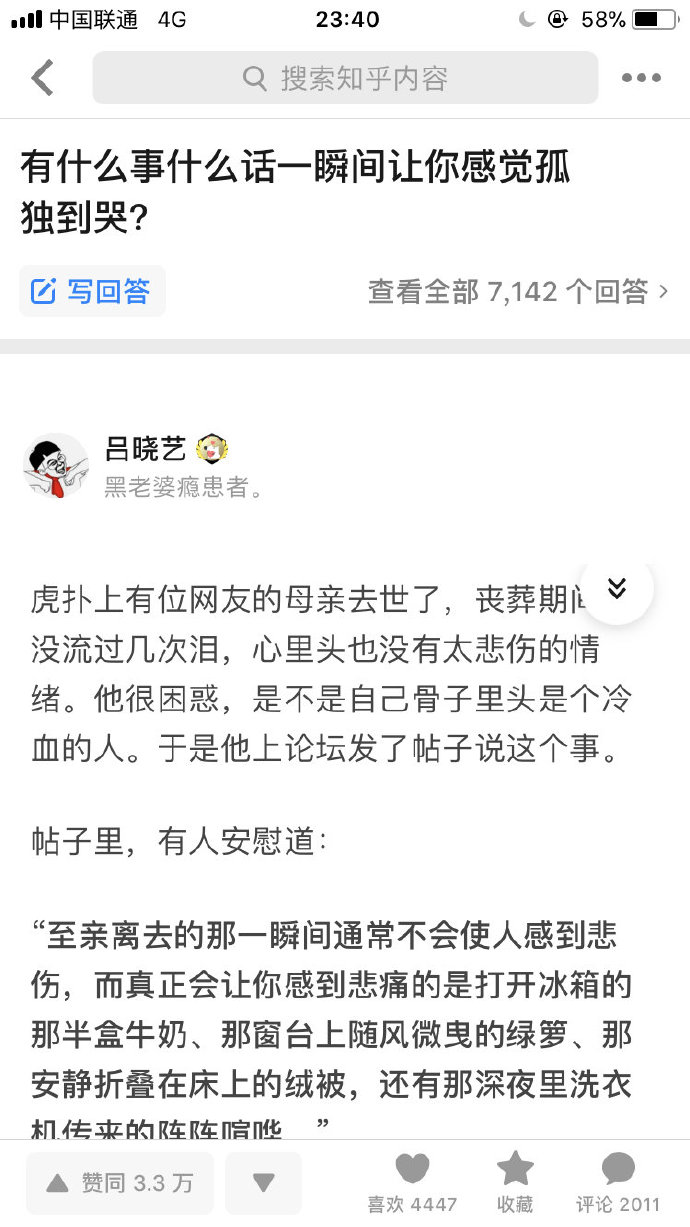Tap the 写回答 button
The height and width of the screenshot is (1227, 690).
click(x=92, y=291)
